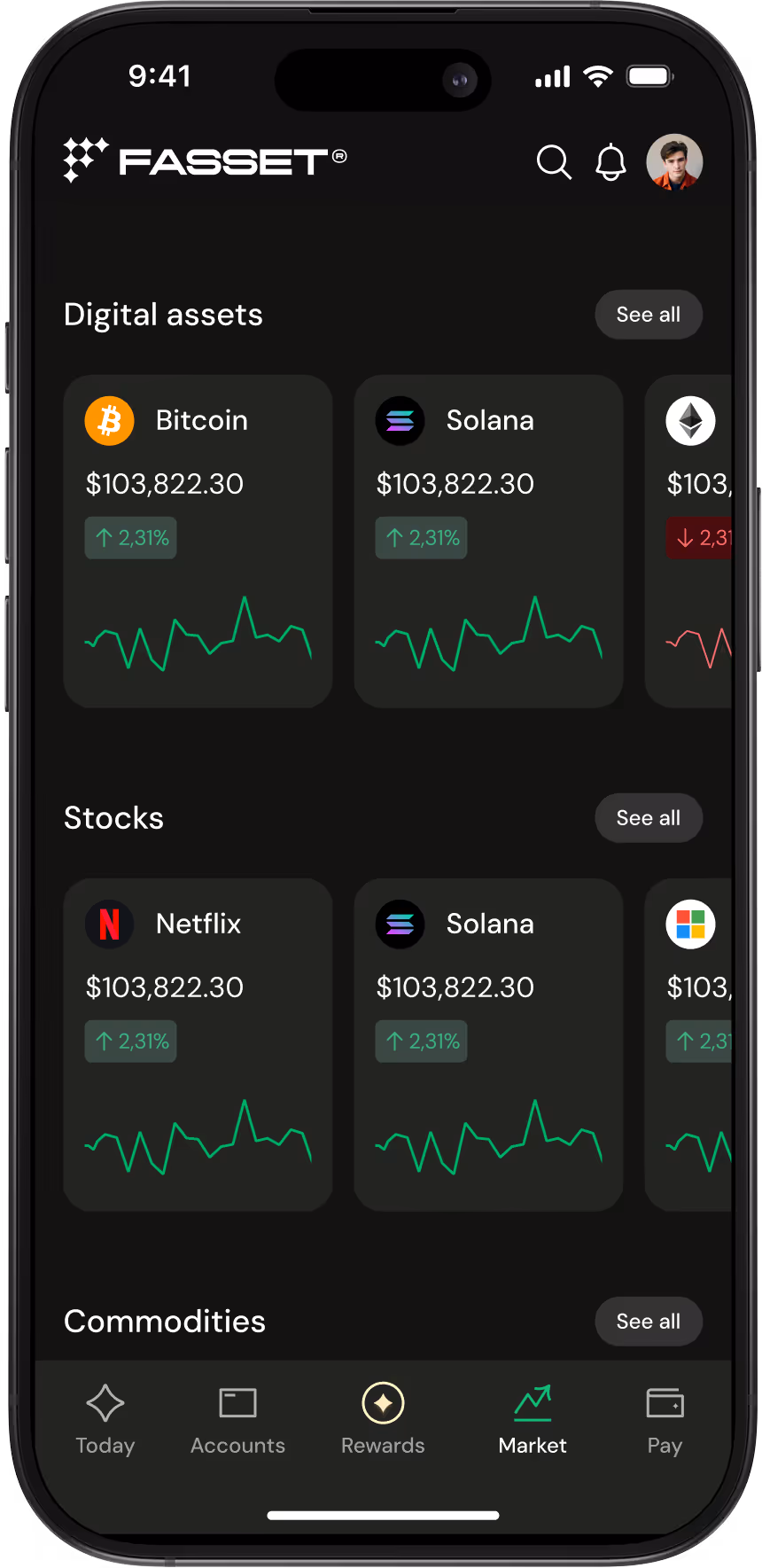Switch to the Today tab

[x=105, y=1420]
